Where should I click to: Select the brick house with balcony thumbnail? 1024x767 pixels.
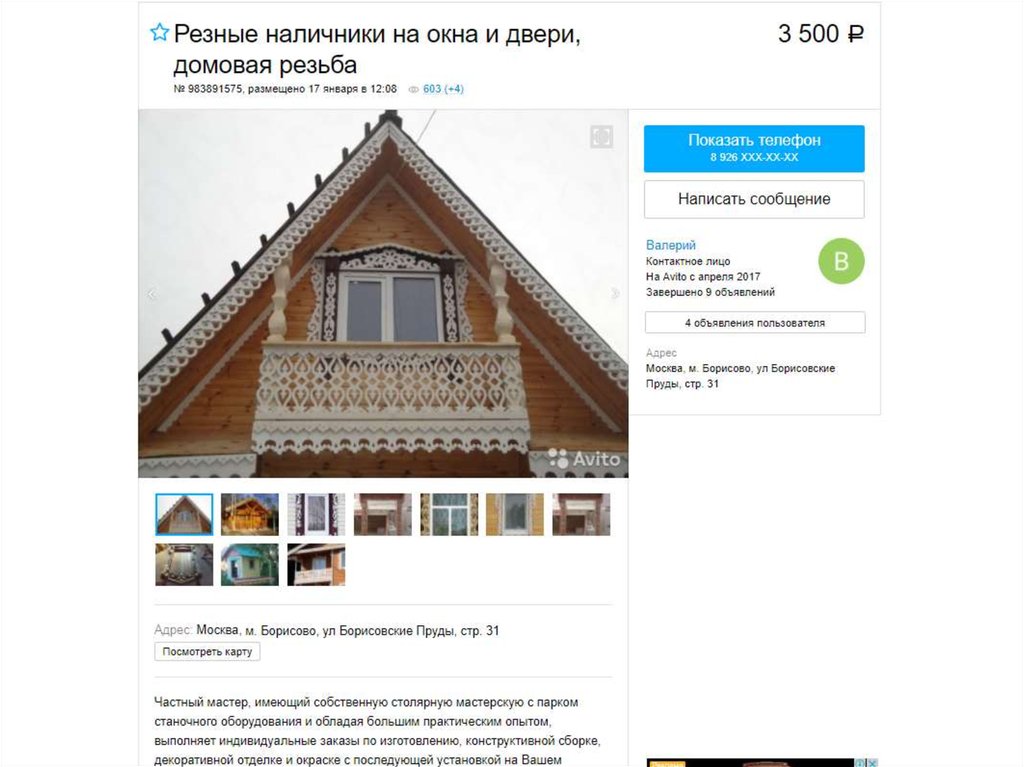click(316, 564)
